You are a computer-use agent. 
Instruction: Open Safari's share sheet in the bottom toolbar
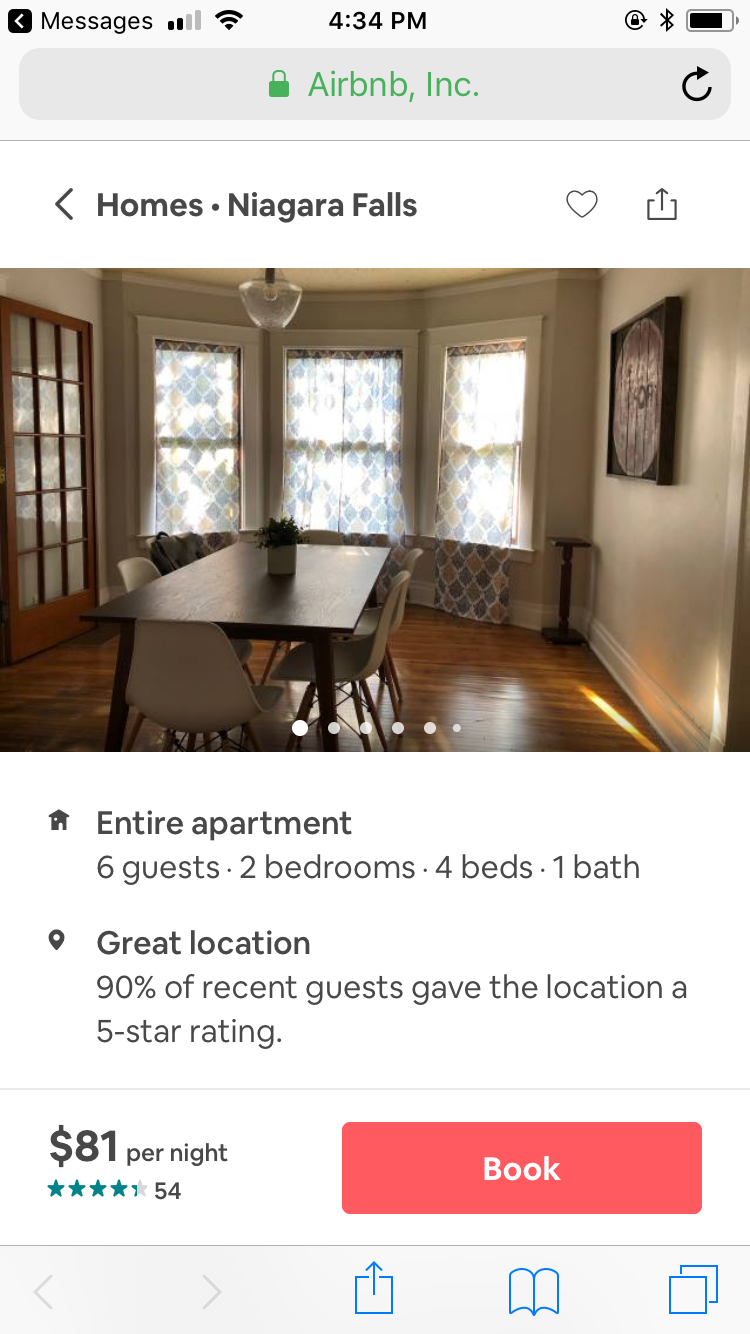374,1290
